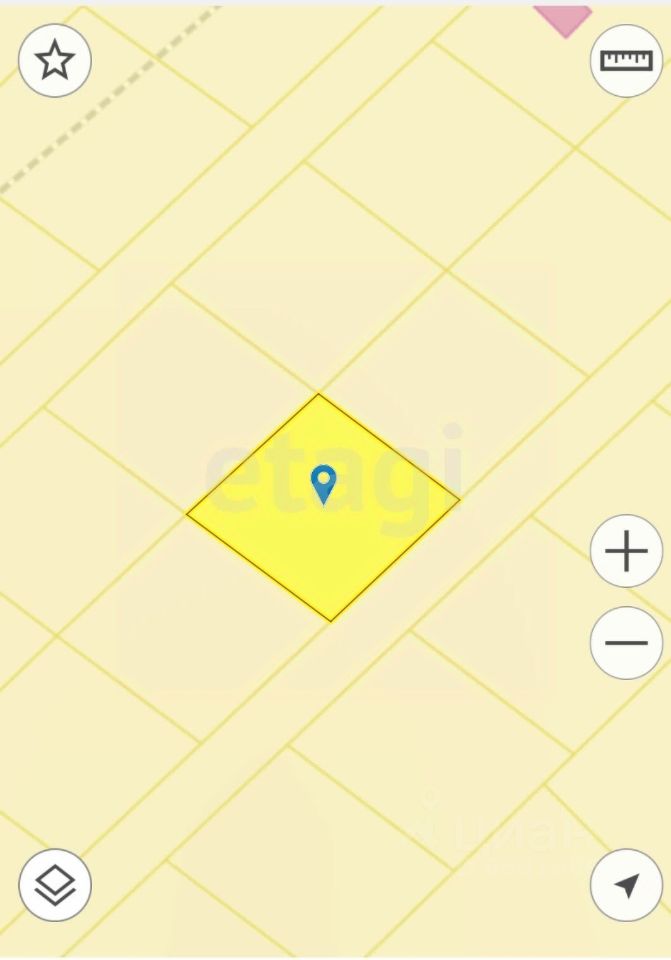Screen dimensions: 671x960
Task: Zoom out with the minus button
Action: tap(626, 643)
